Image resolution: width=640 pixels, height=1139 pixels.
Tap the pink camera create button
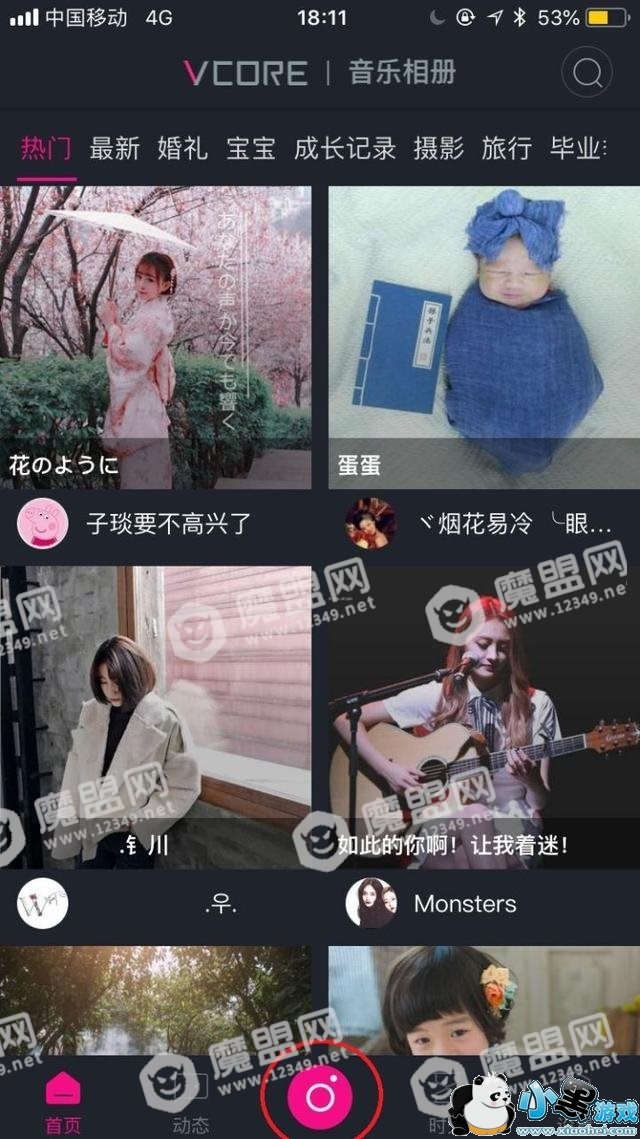coord(320,1097)
